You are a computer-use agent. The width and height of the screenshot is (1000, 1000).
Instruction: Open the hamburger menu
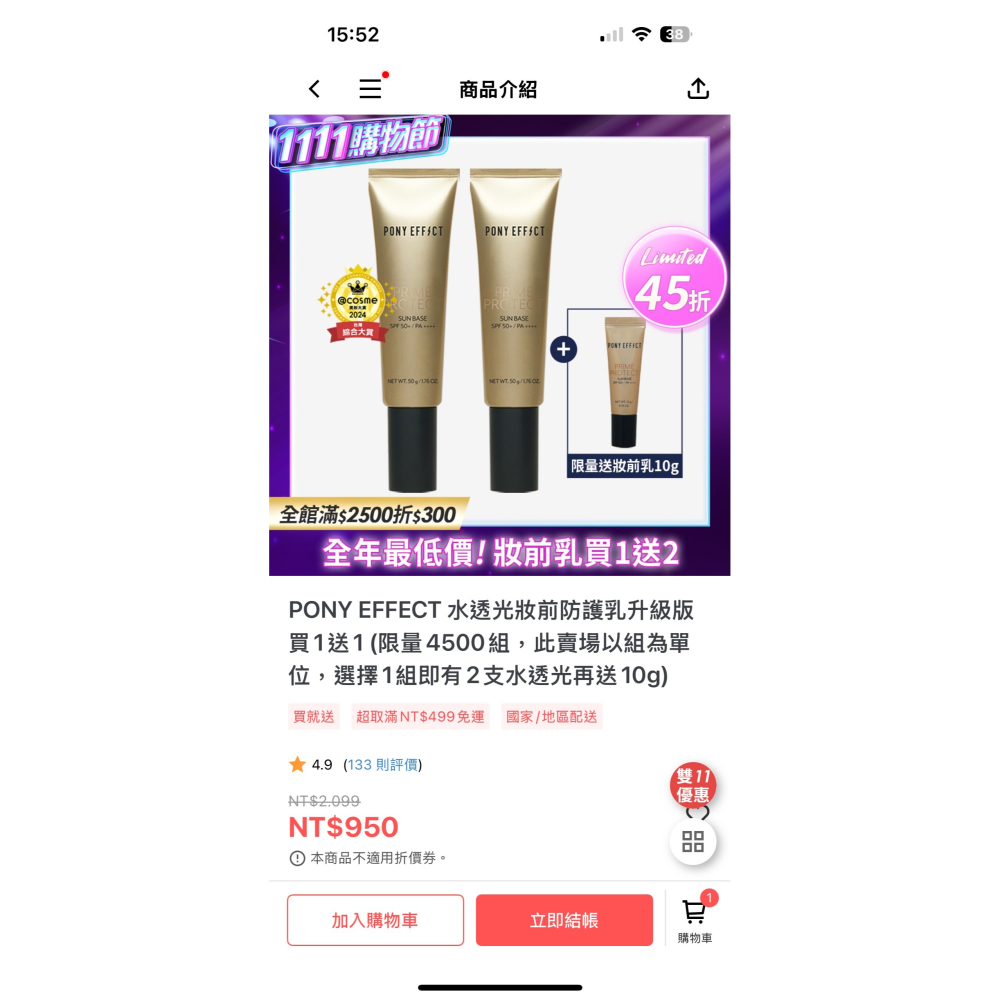click(370, 89)
